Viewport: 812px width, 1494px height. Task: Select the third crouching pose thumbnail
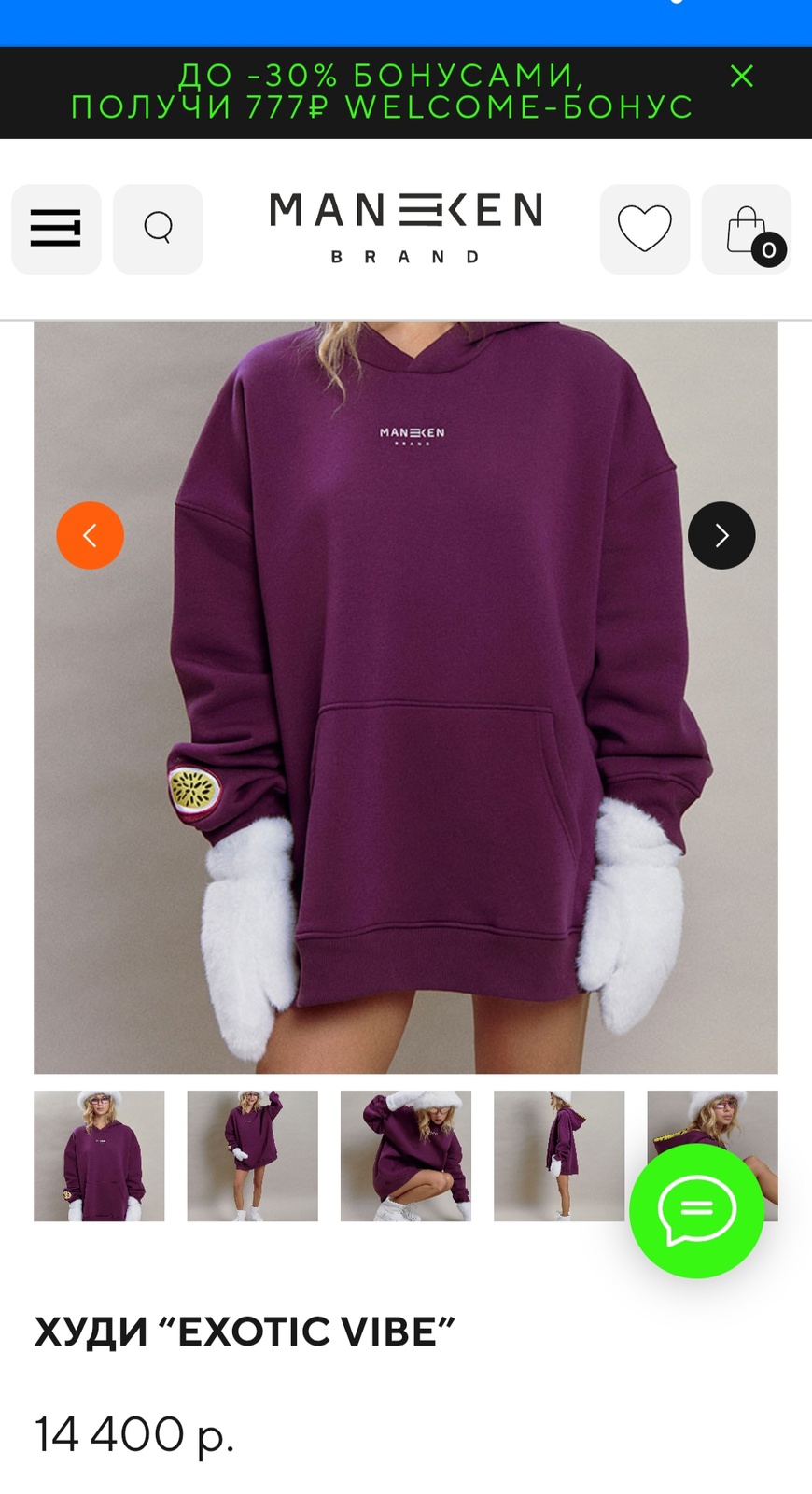coord(406,1156)
